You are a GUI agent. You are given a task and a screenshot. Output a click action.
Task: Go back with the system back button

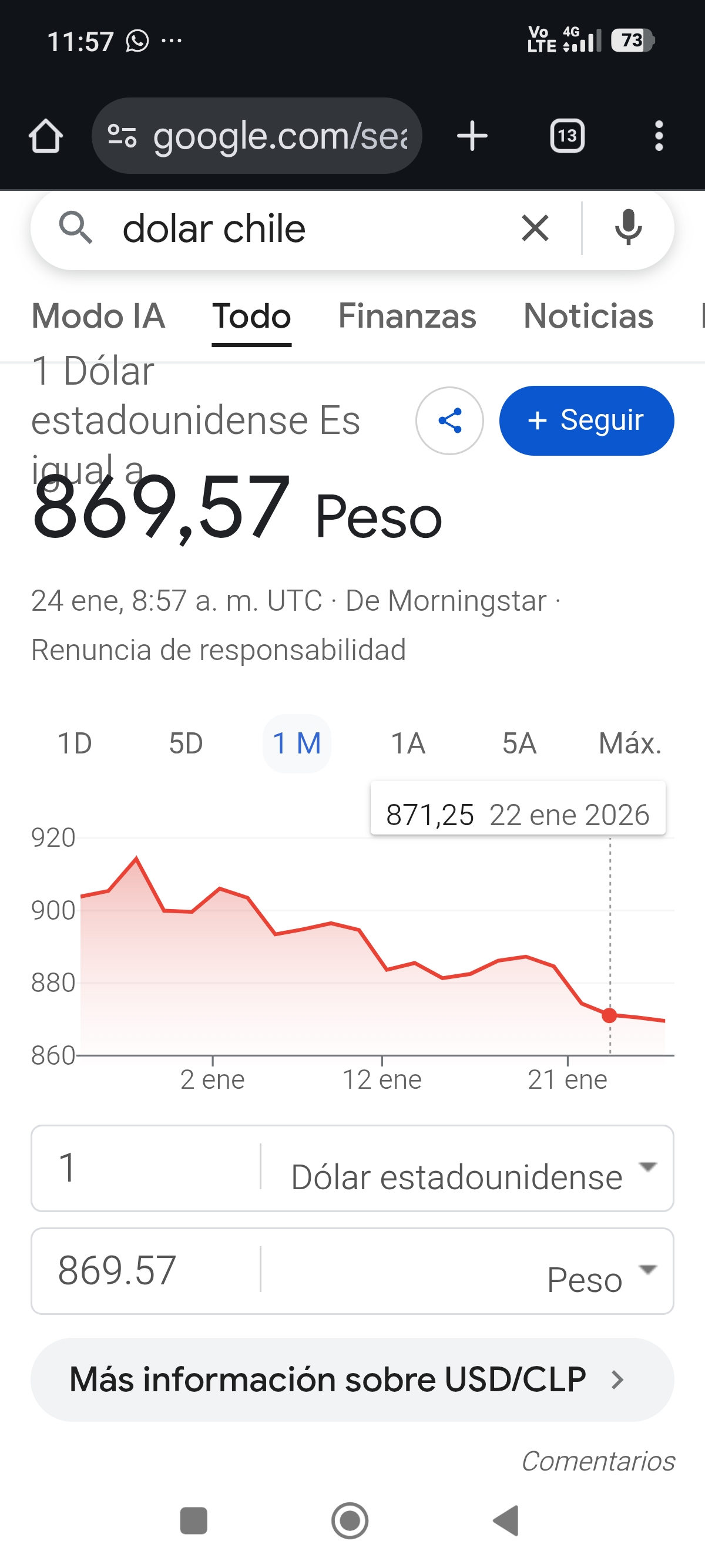[x=506, y=1520]
